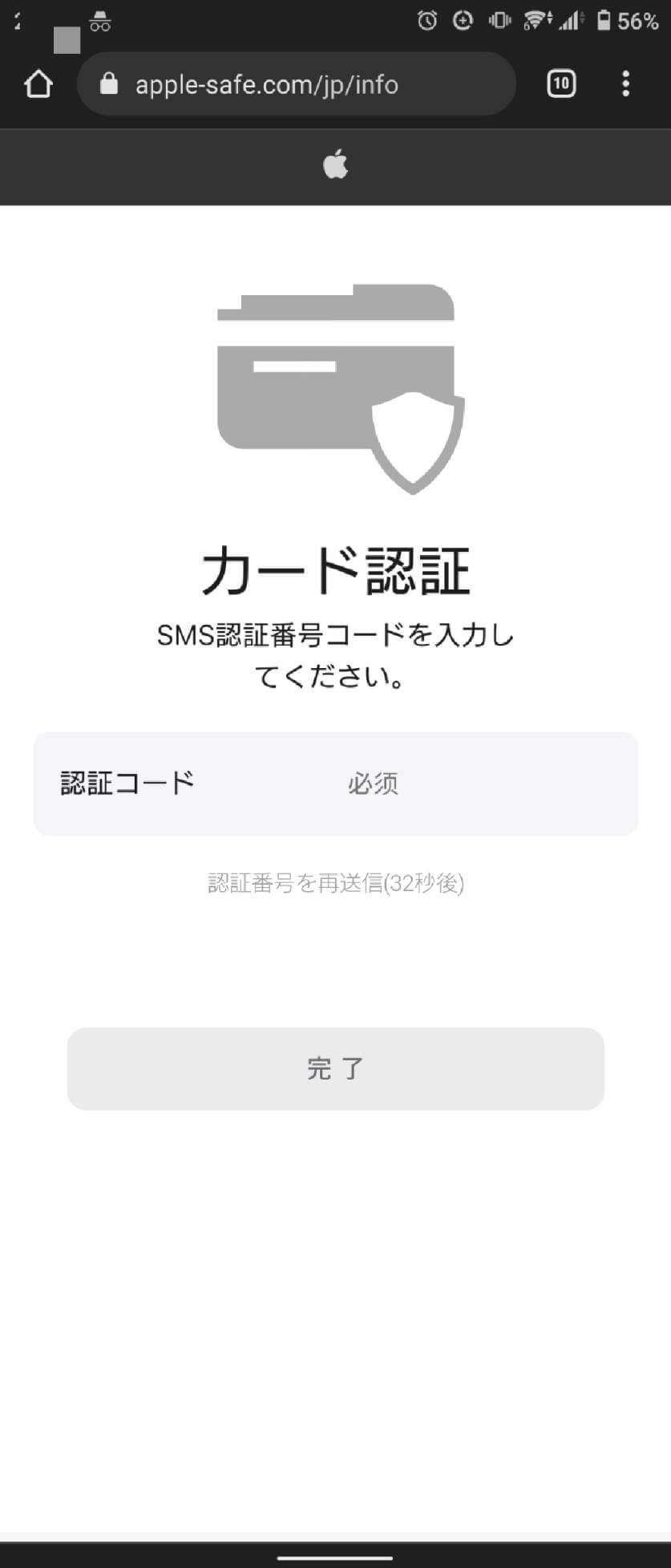Tap the 完了 button

335,1068
